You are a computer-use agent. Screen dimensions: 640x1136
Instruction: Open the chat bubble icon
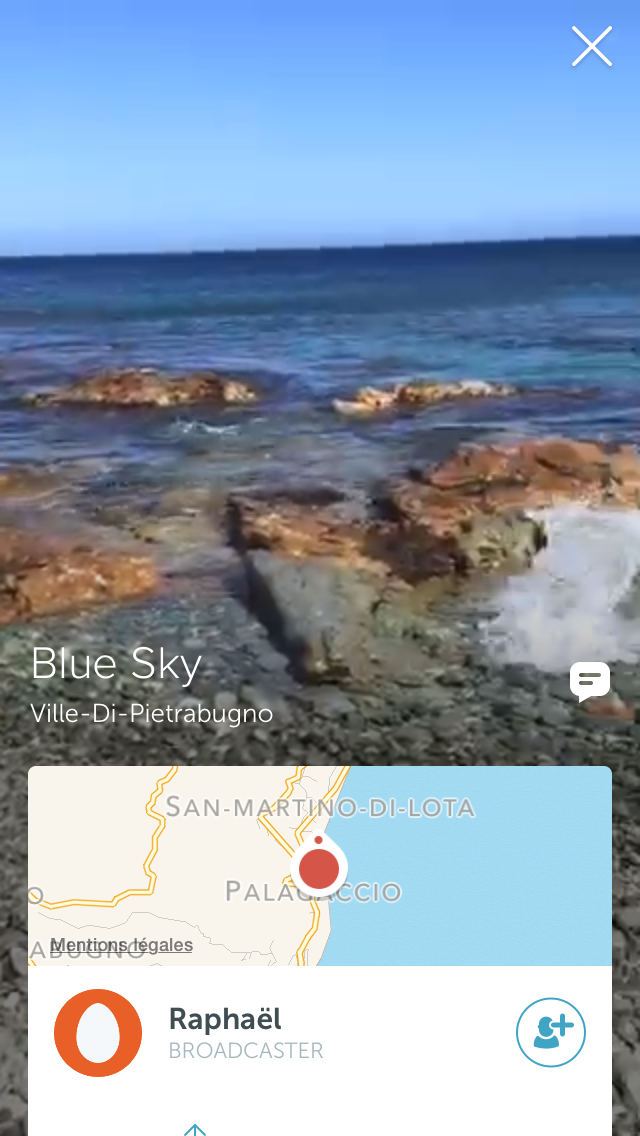[590, 682]
